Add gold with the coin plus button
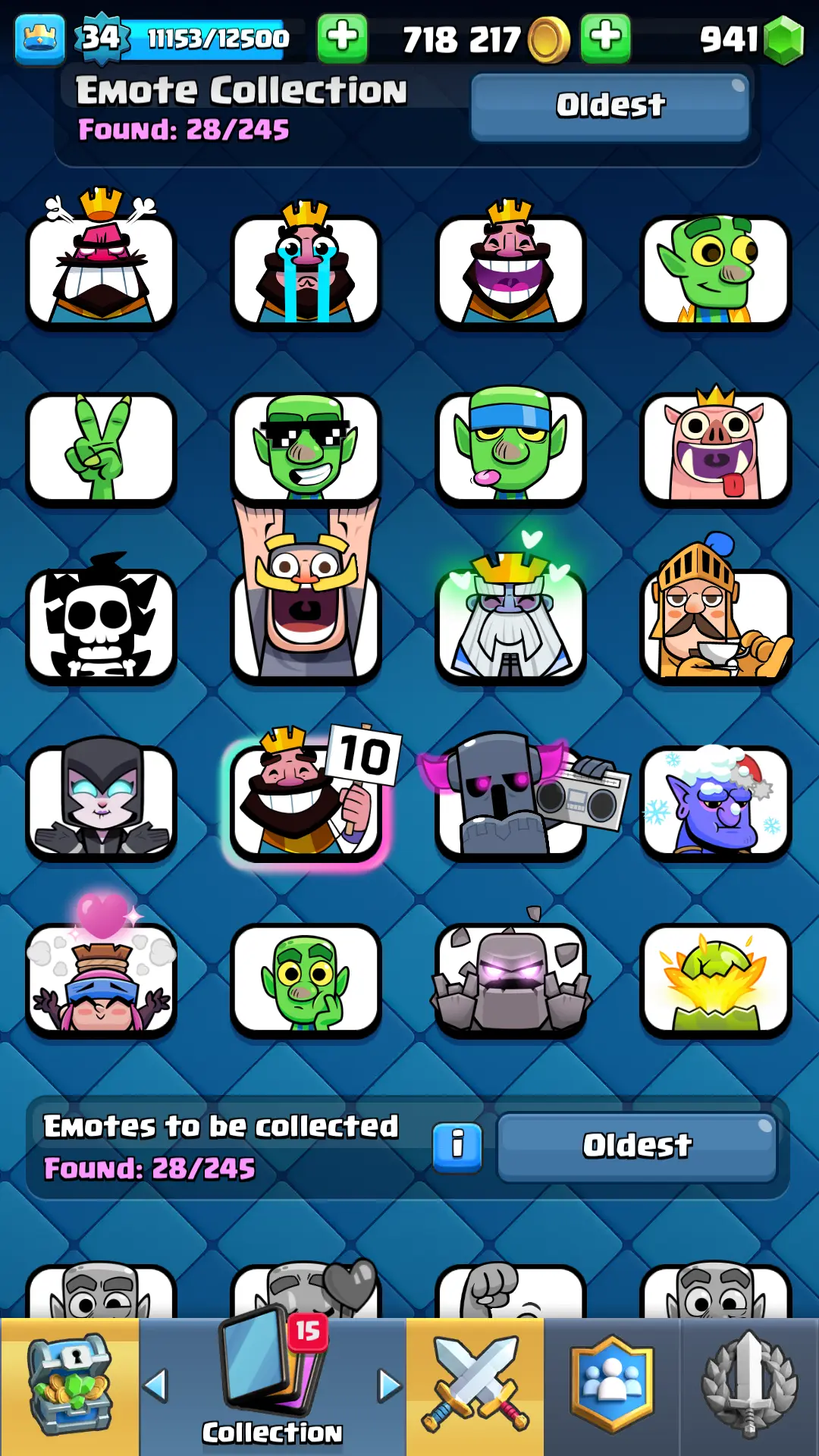 click(605, 37)
